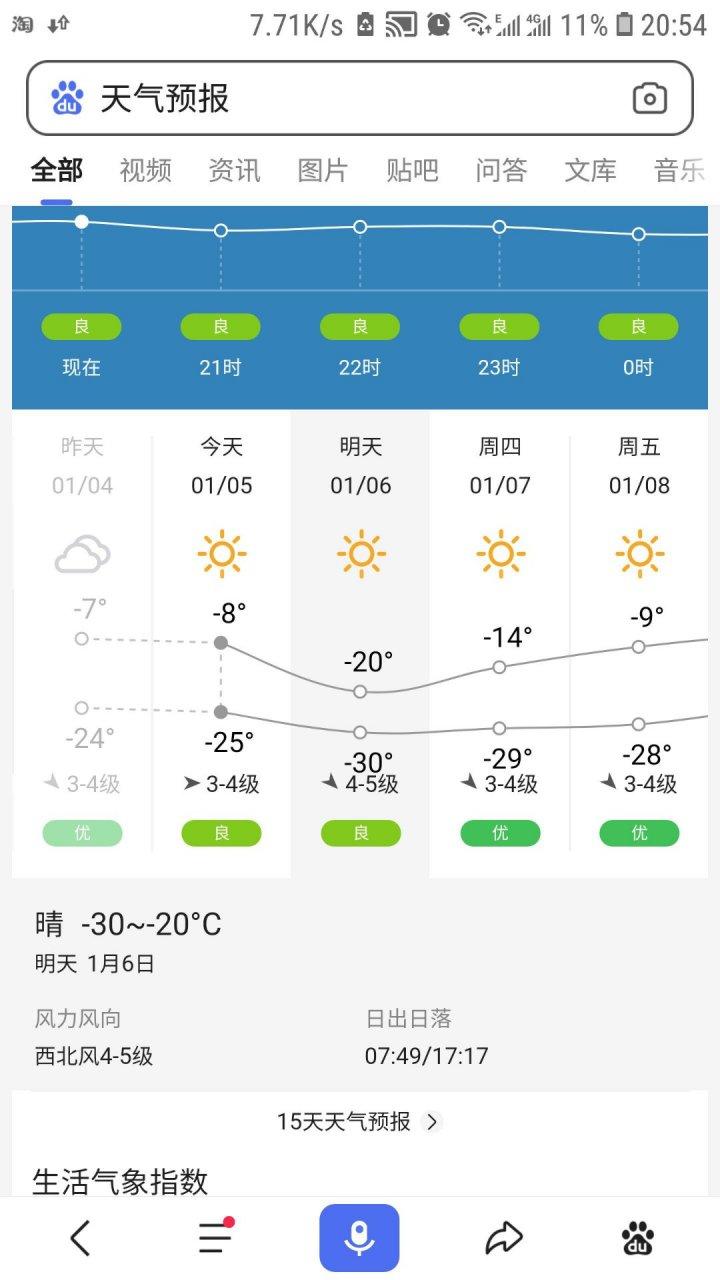Select the 优 badge under 昨天 column
Image resolution: width=720 pixels, height=1280 pixels.
tap(81, 832)
